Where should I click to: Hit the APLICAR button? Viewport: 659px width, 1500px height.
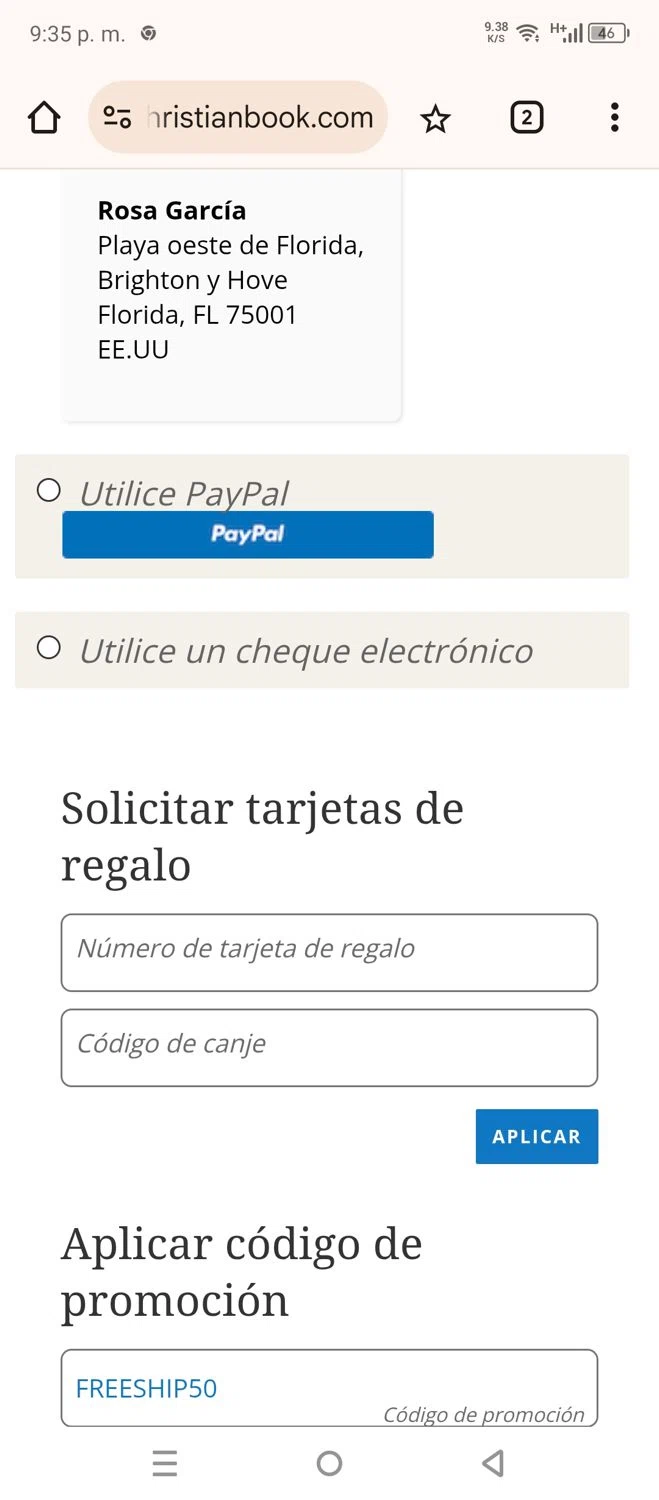(x=537, y=1136)
